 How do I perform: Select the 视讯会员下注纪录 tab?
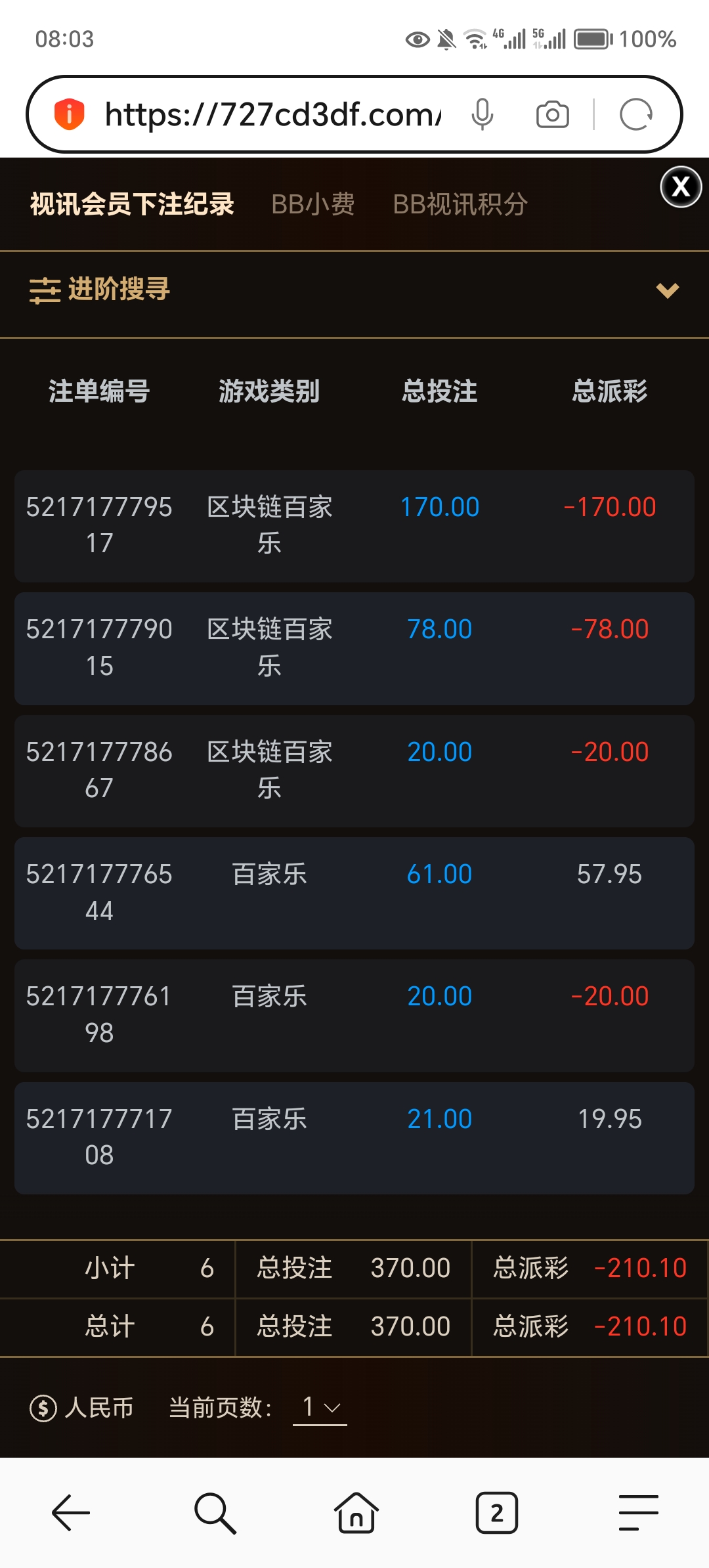(132, 204)
